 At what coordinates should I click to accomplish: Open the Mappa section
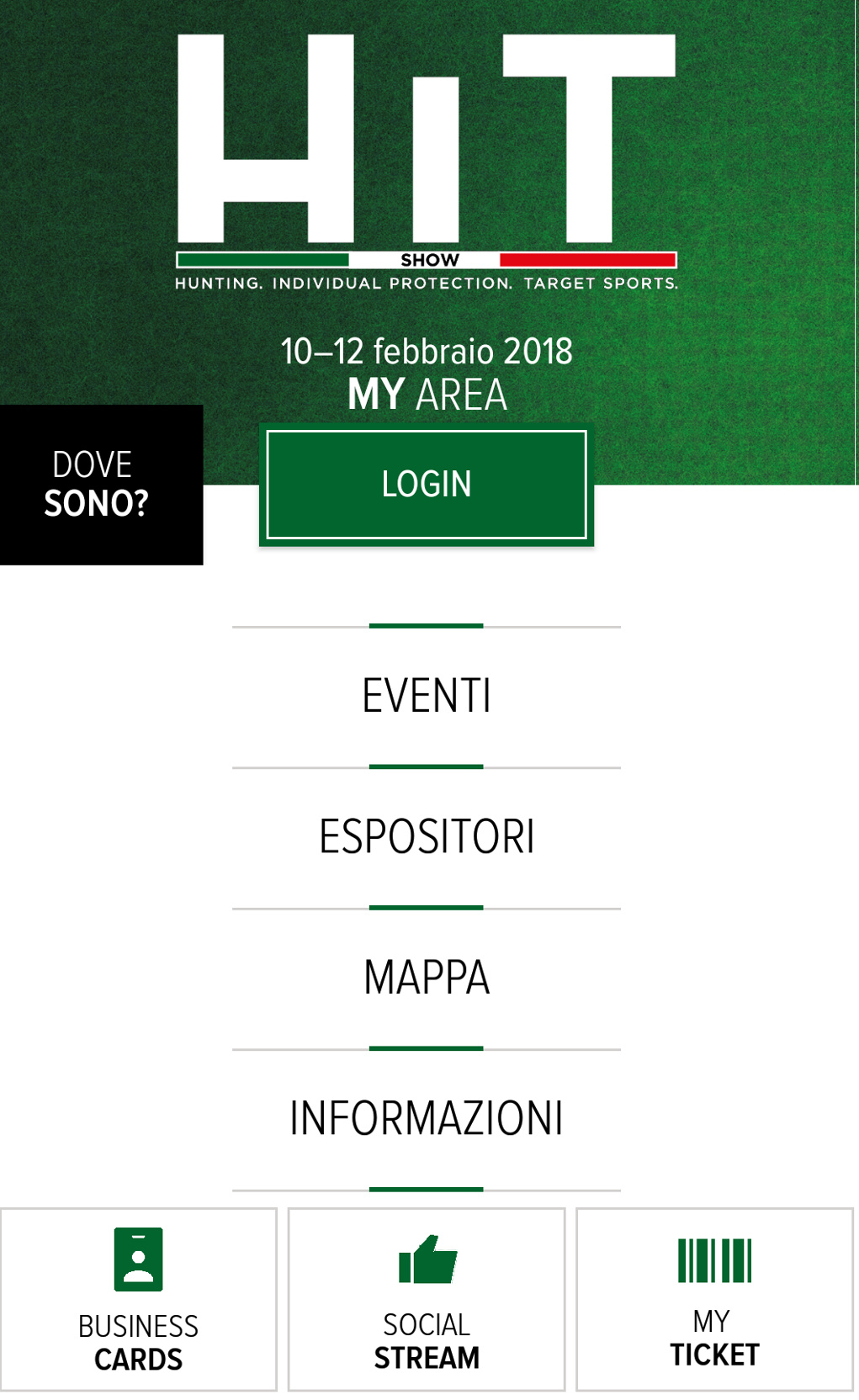(427, 978)
